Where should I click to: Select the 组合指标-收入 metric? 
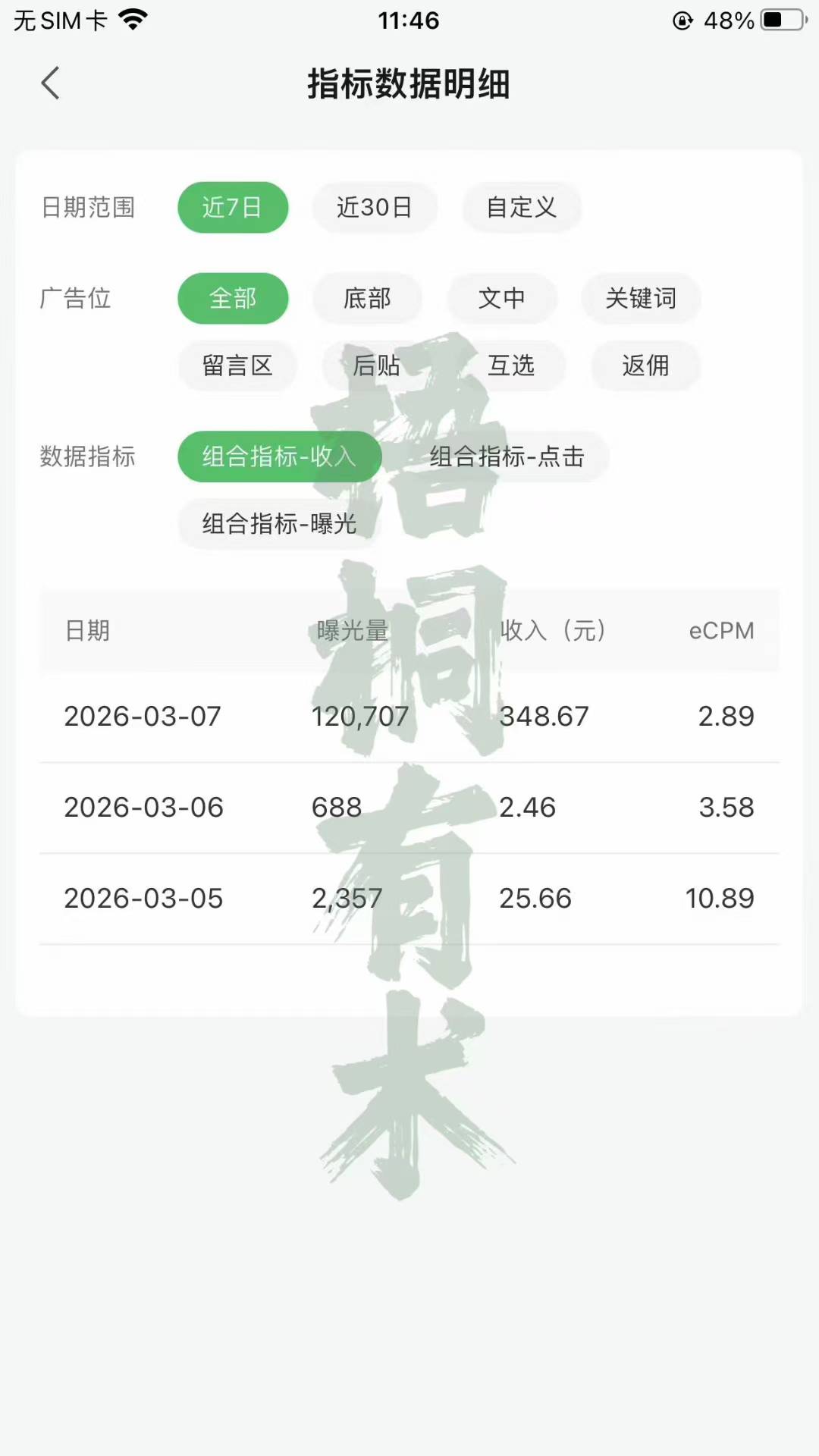[279, 457]
